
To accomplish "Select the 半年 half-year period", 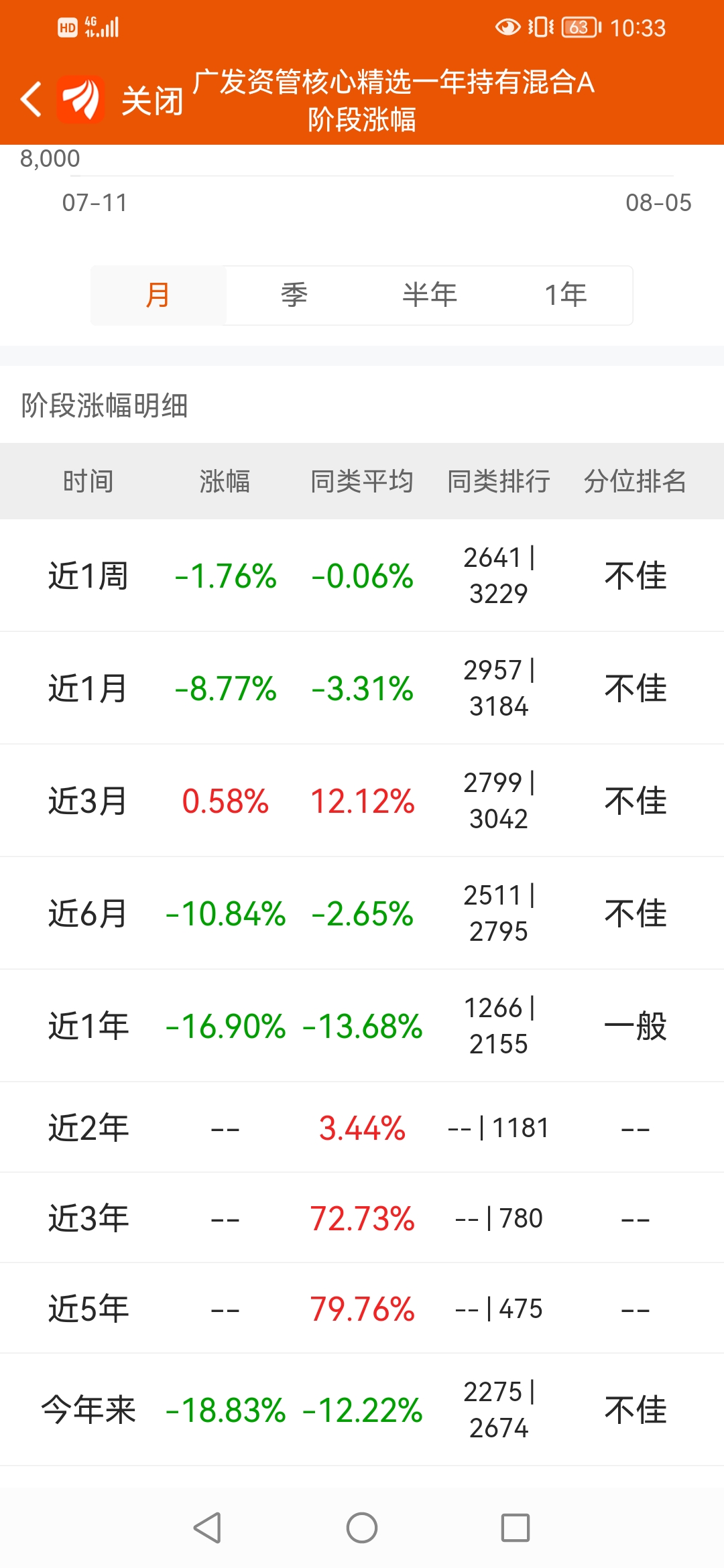I will tap(430, 293).
